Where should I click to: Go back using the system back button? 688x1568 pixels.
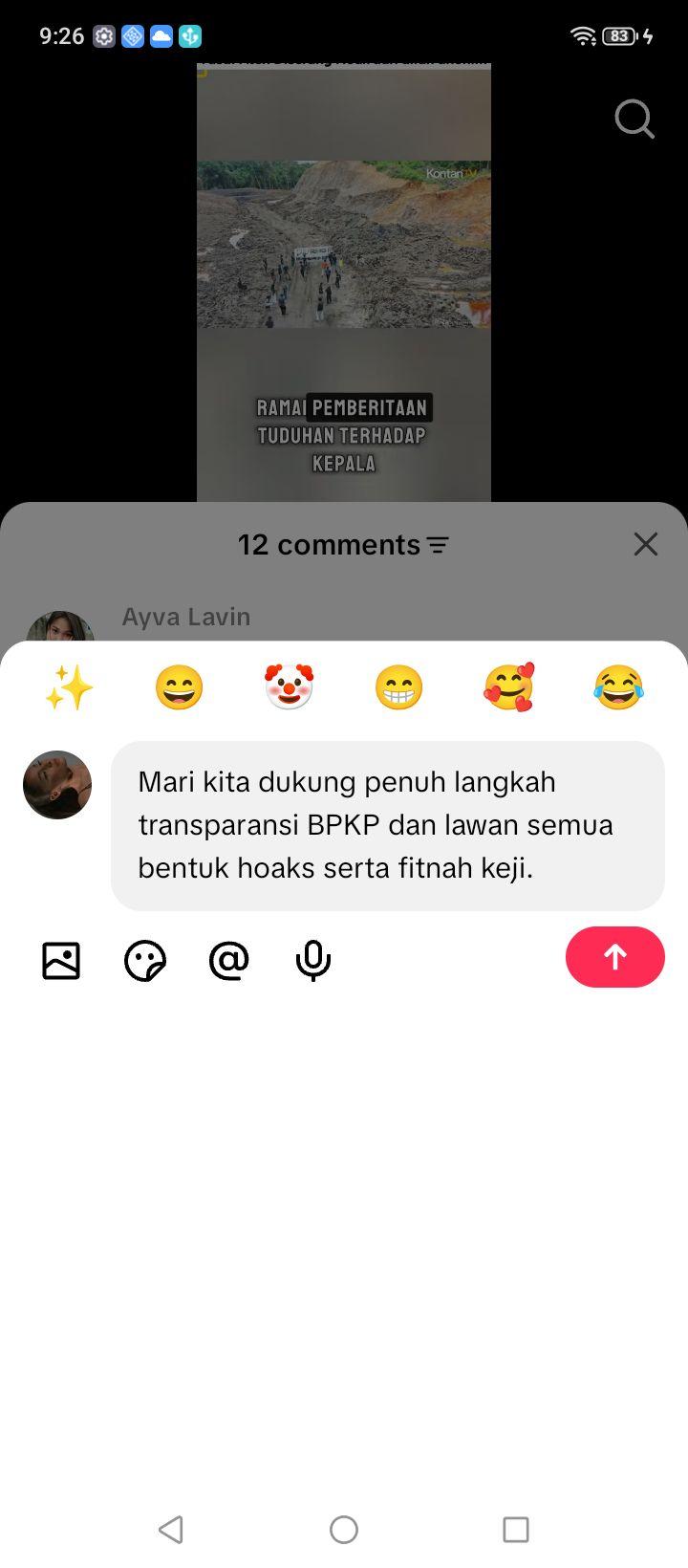171,1530
